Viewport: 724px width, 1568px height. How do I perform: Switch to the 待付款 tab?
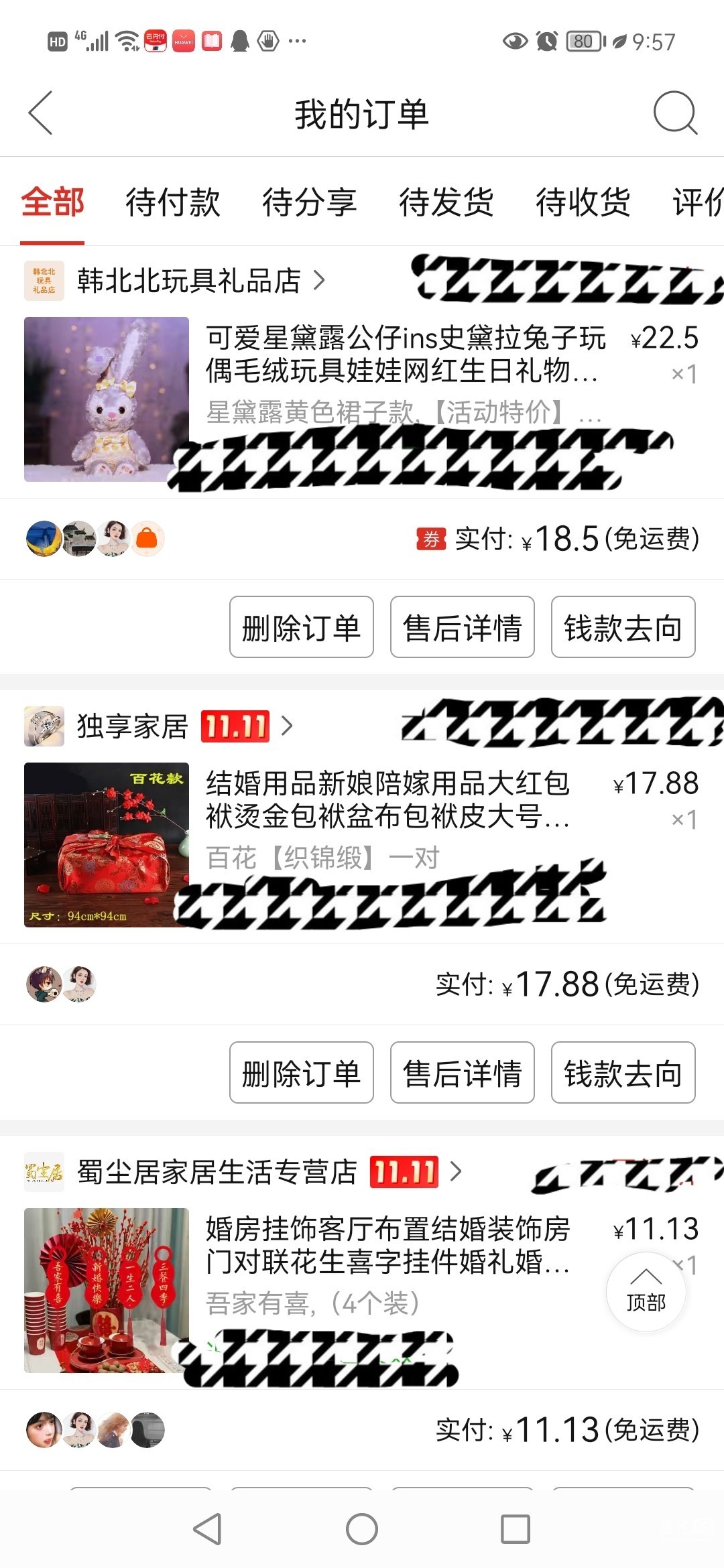tap(172, 202)
